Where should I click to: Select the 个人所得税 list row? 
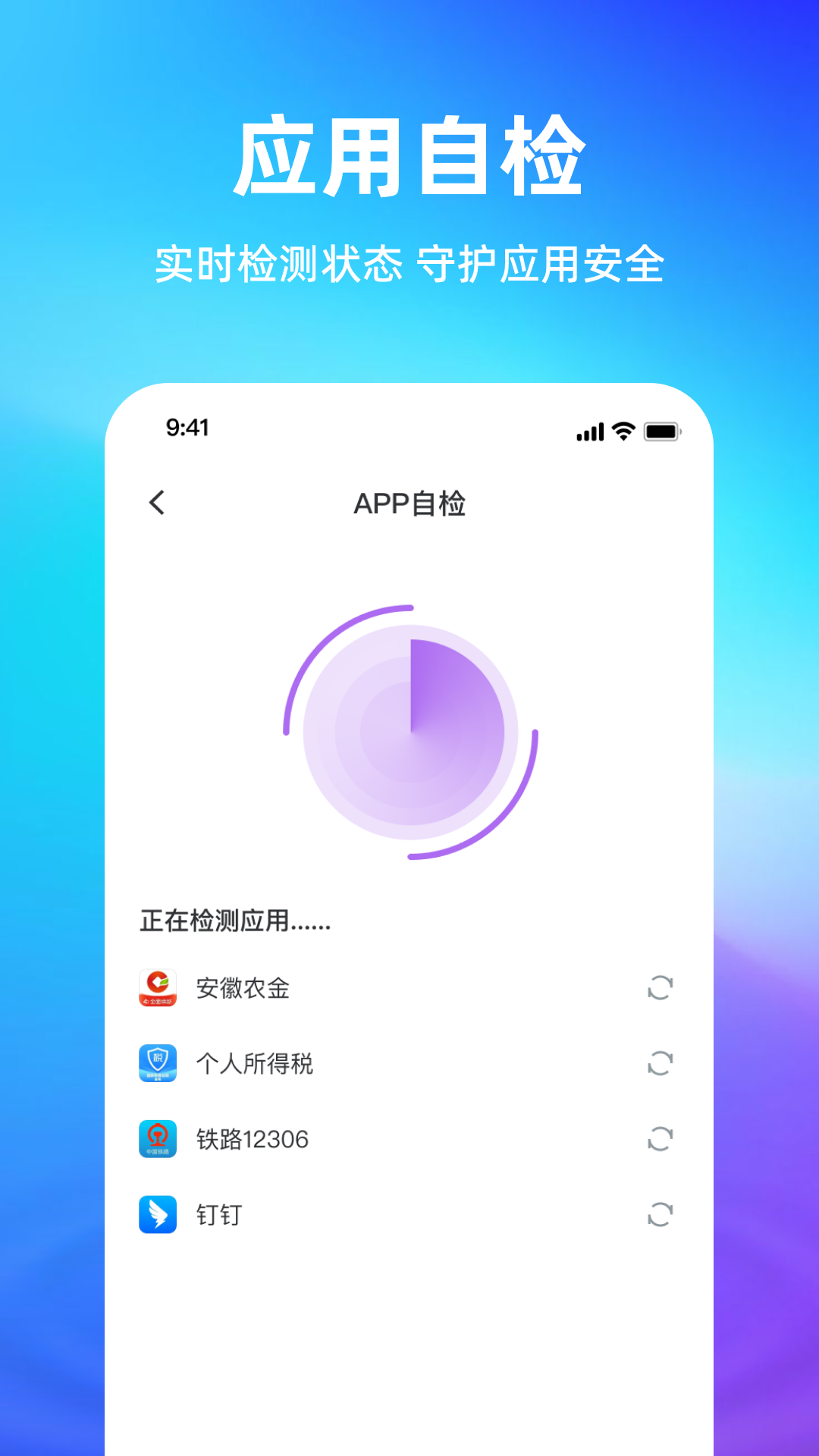click(409, 1063)
